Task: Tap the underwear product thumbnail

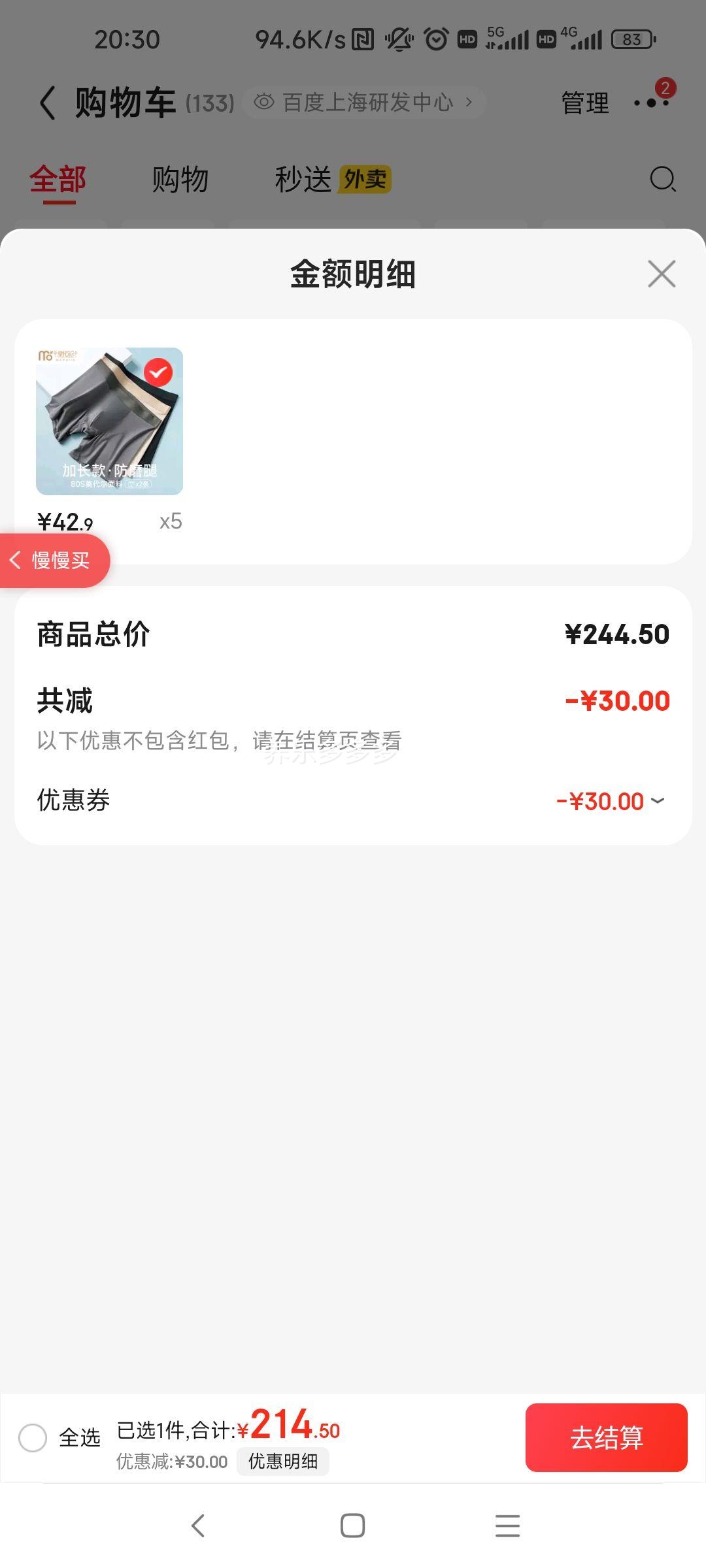Action: point(109,421)
